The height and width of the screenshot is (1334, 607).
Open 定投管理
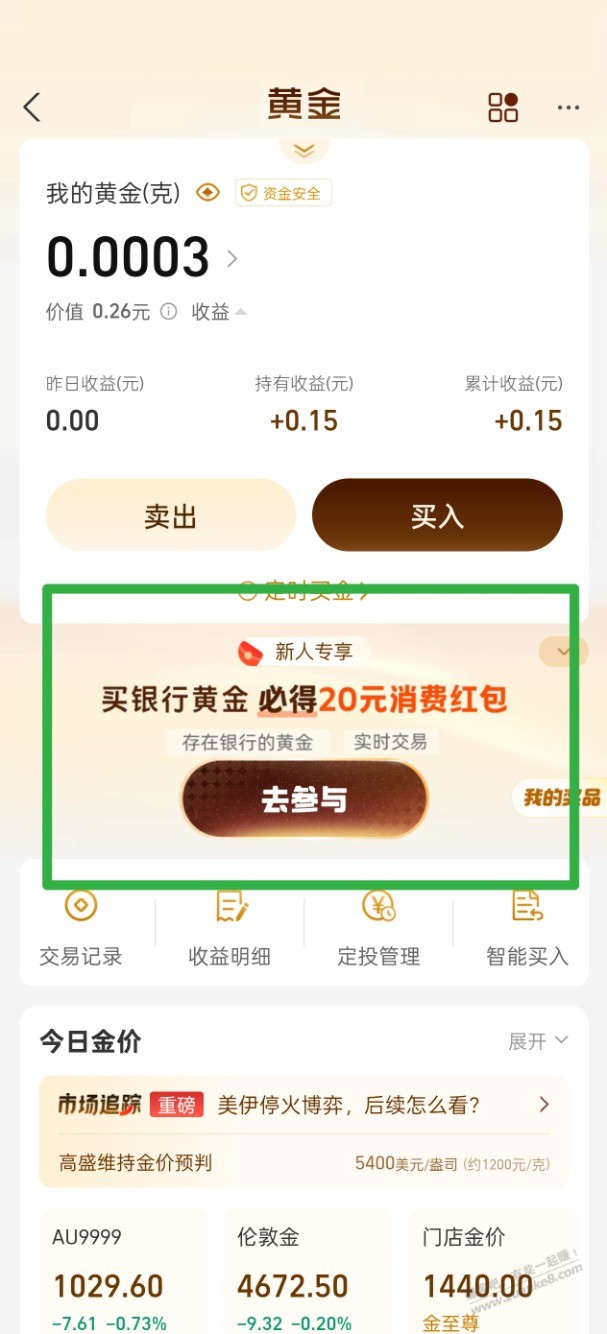coord(378,929)
